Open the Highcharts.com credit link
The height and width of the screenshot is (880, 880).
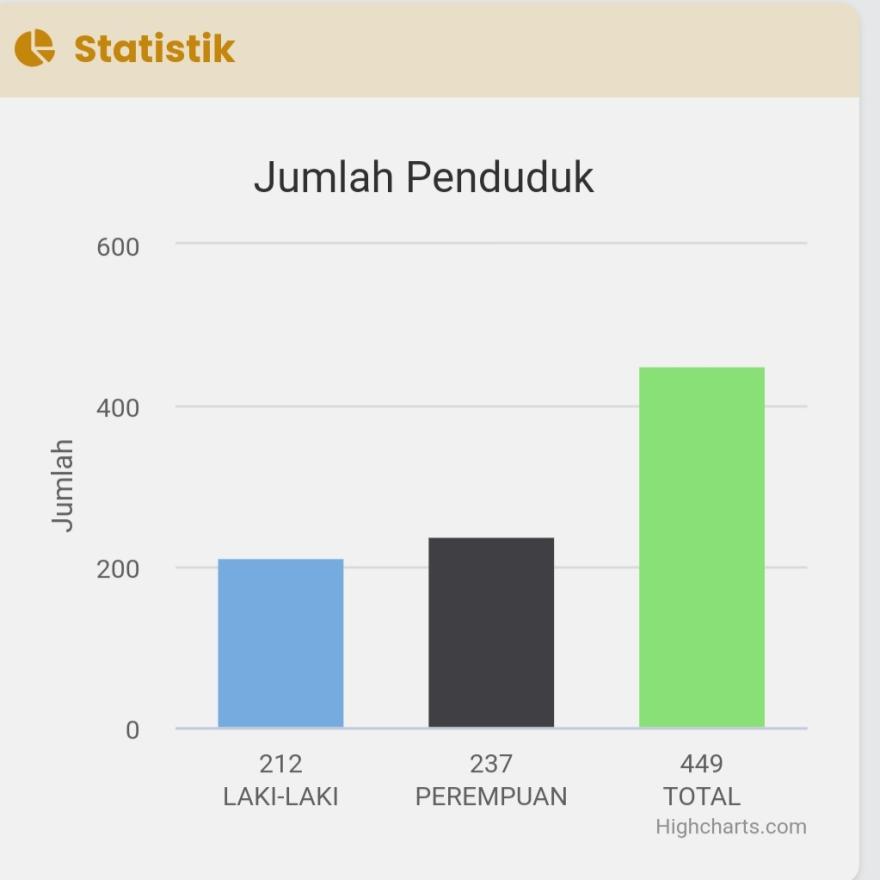point(730,827)
